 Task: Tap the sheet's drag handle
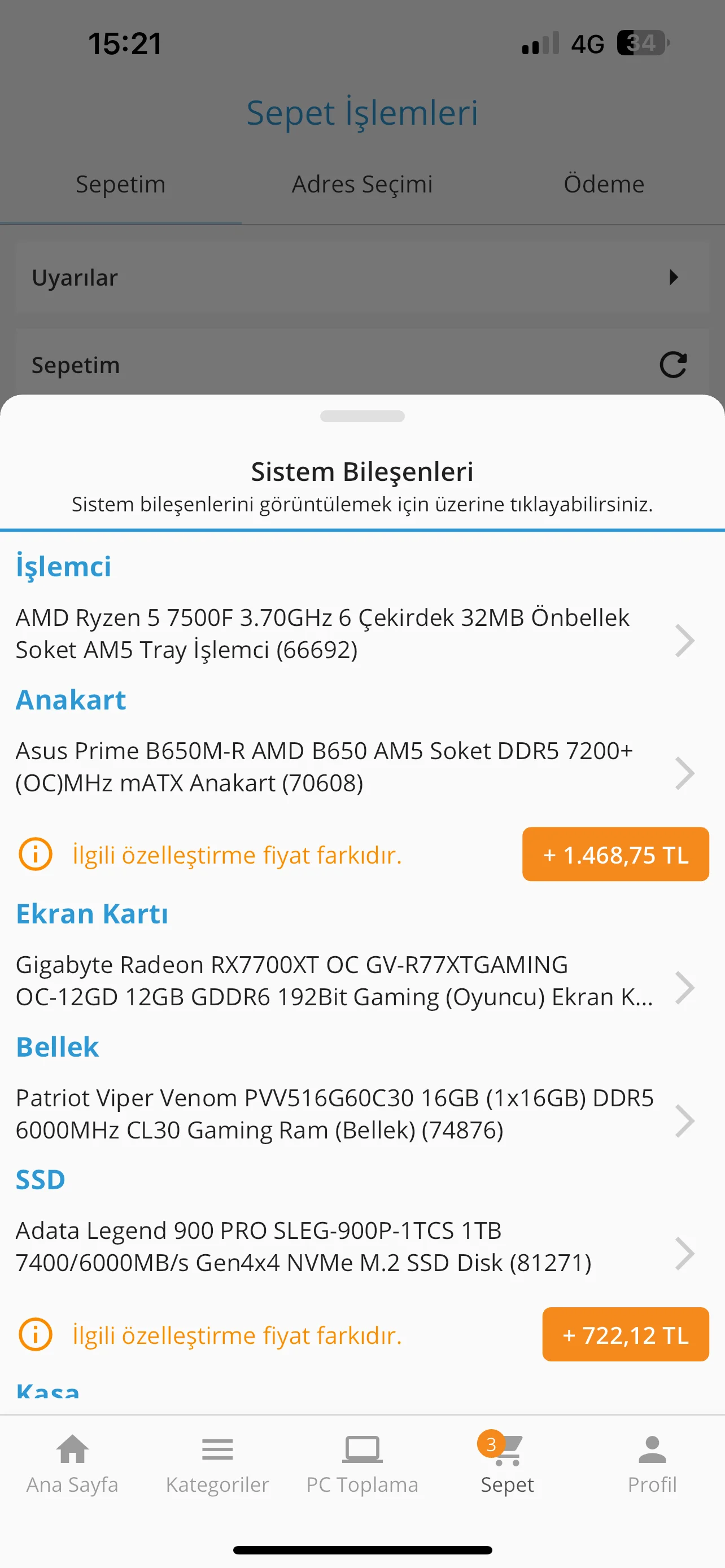(x=362, y=417)
